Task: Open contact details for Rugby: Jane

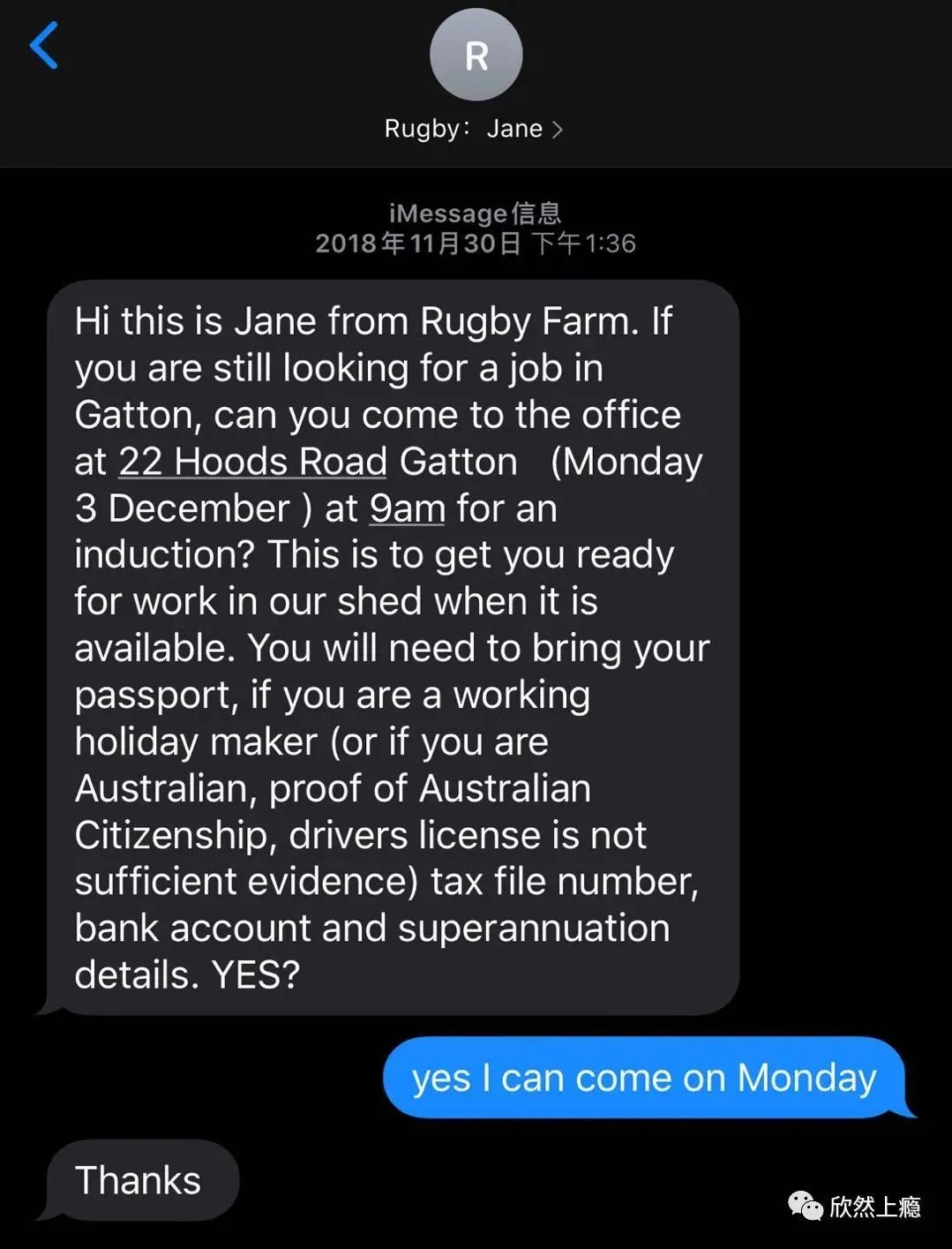Action: 474,129
